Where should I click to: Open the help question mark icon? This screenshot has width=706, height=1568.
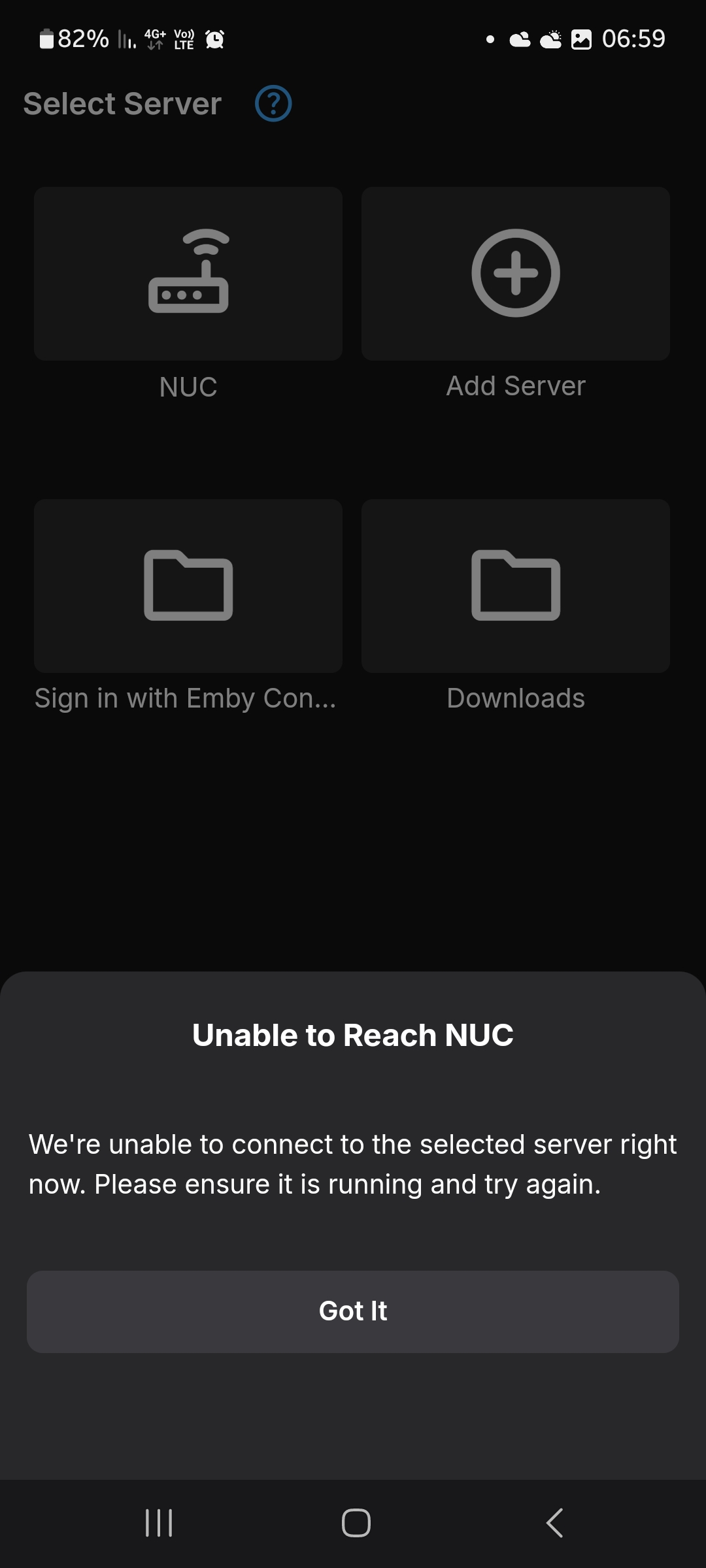click(x=273, y=104)
